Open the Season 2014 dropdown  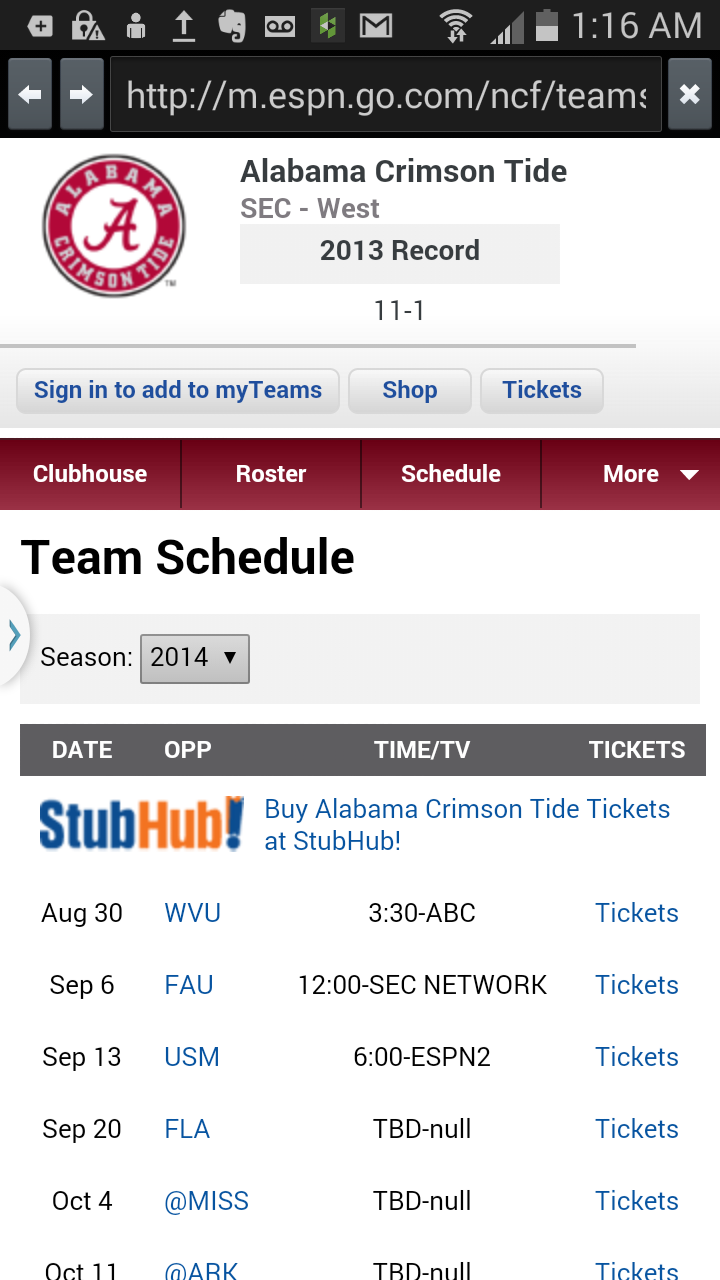[194, 658]
